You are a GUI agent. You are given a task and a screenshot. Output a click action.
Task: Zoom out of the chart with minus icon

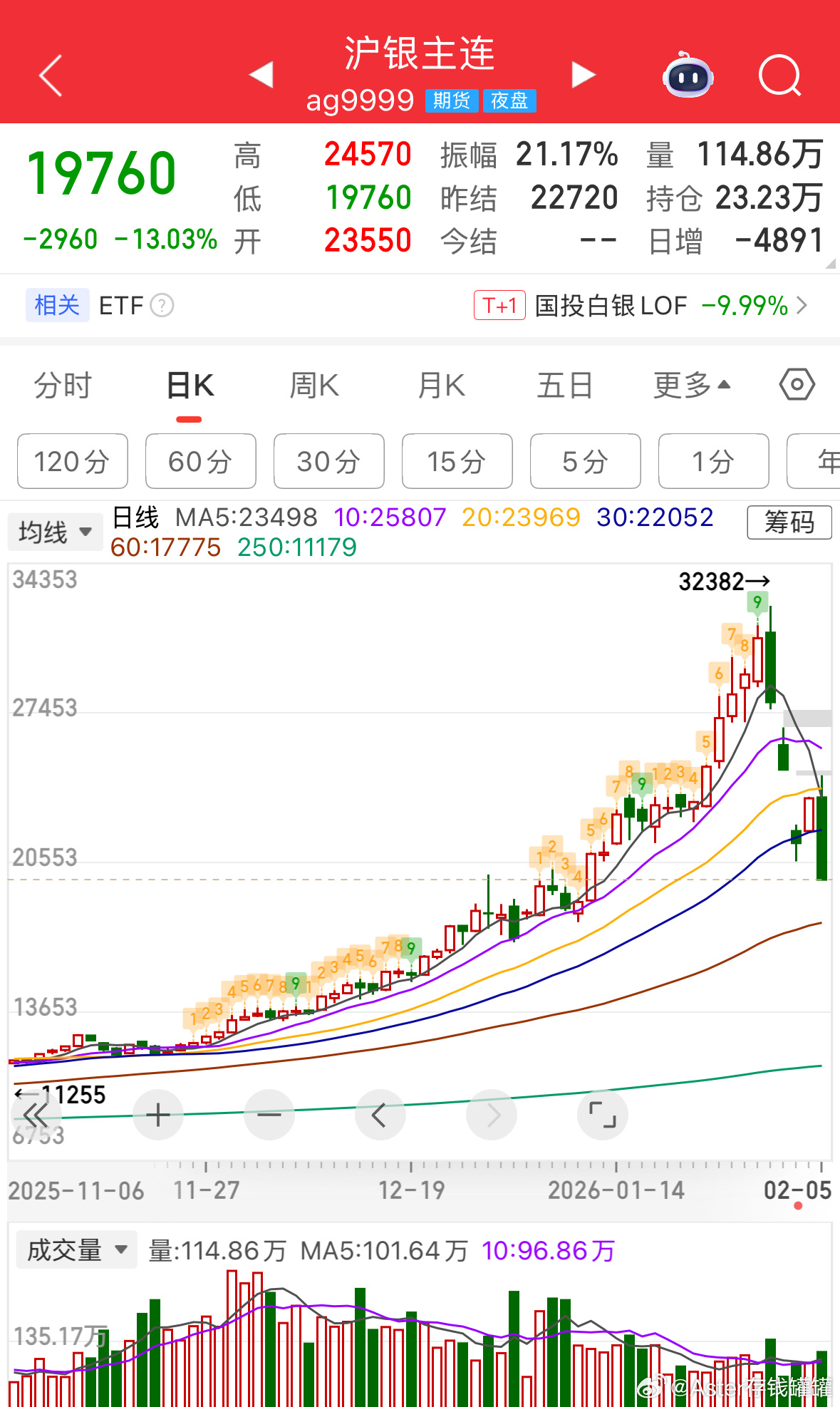click(269, 1115)
